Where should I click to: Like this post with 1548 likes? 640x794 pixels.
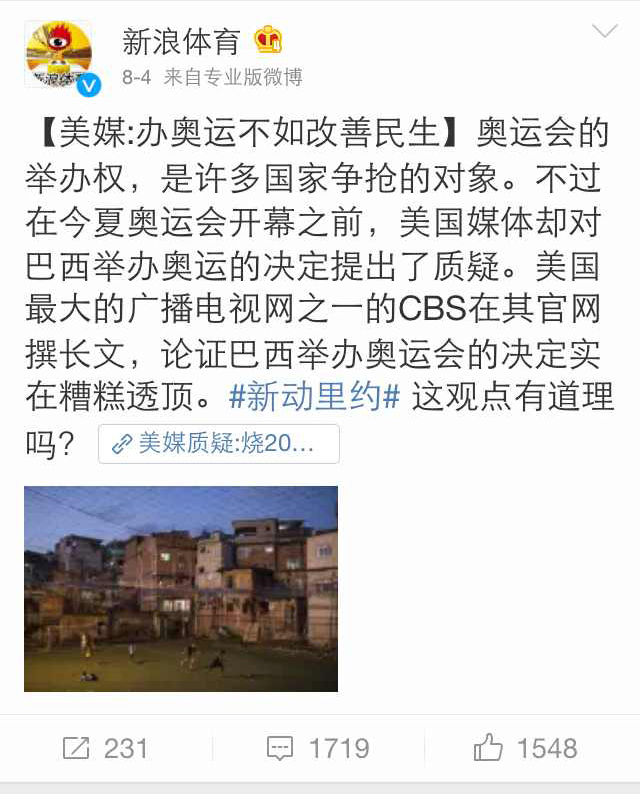pyautogui.click(x=526, y=748)
